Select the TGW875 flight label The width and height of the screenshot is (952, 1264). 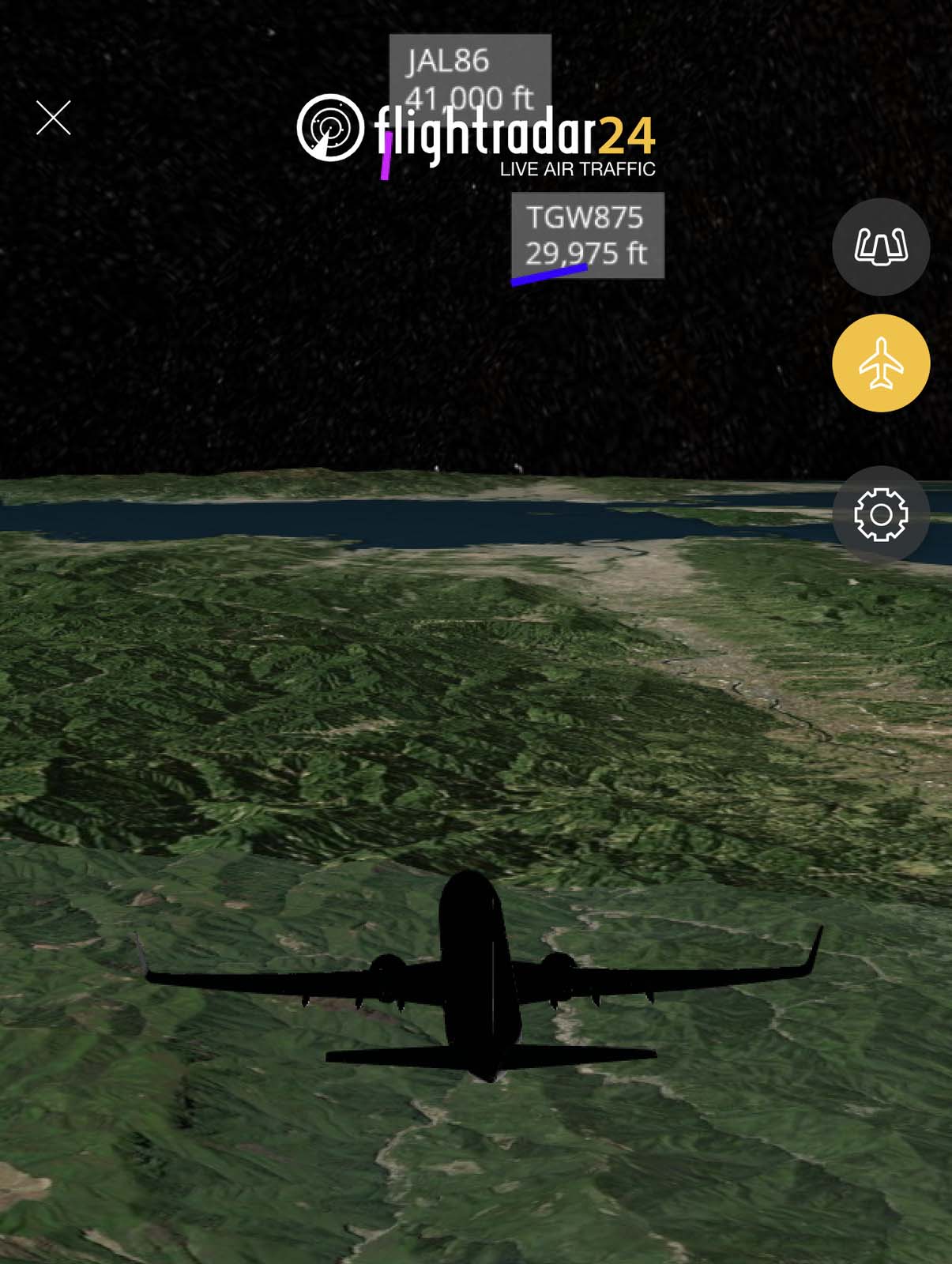(x=587, y=234)
